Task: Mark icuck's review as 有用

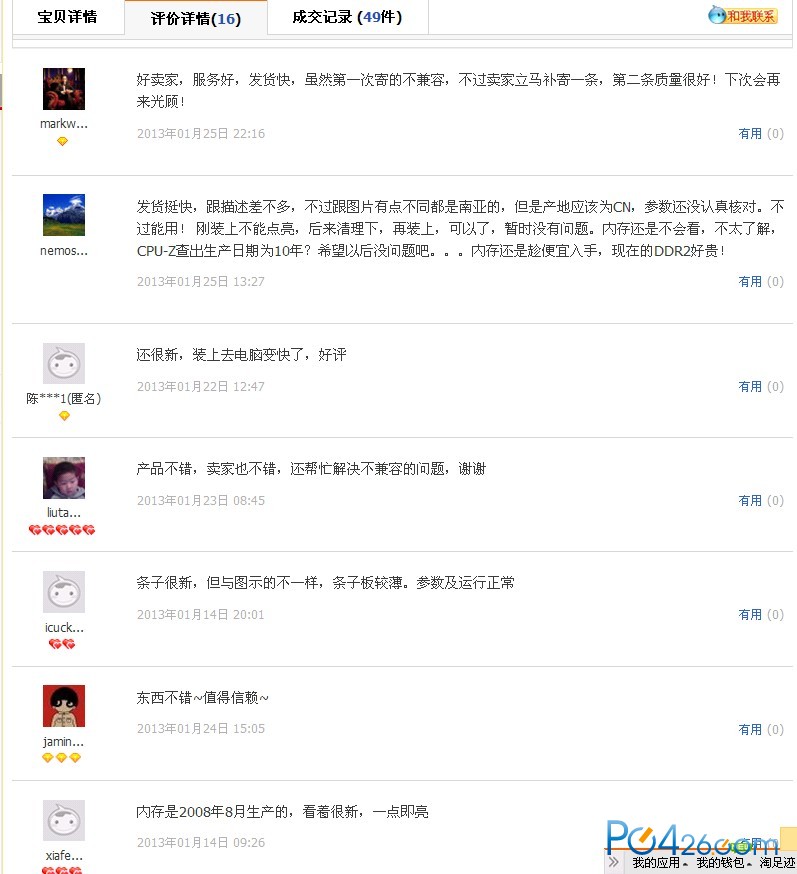Action: (750, 614)
